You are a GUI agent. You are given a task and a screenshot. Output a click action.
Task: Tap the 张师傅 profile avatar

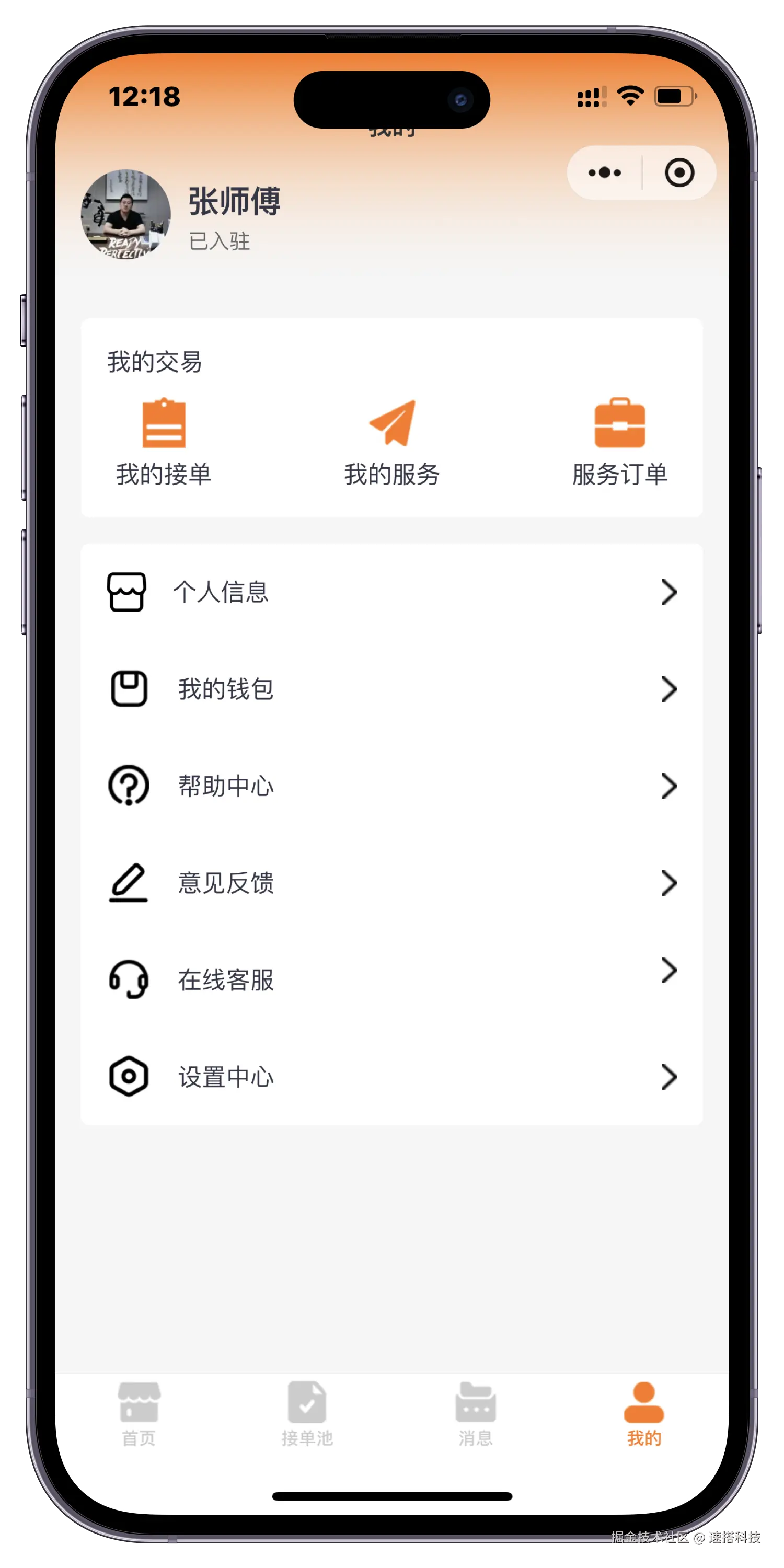[x=126, y=214]
